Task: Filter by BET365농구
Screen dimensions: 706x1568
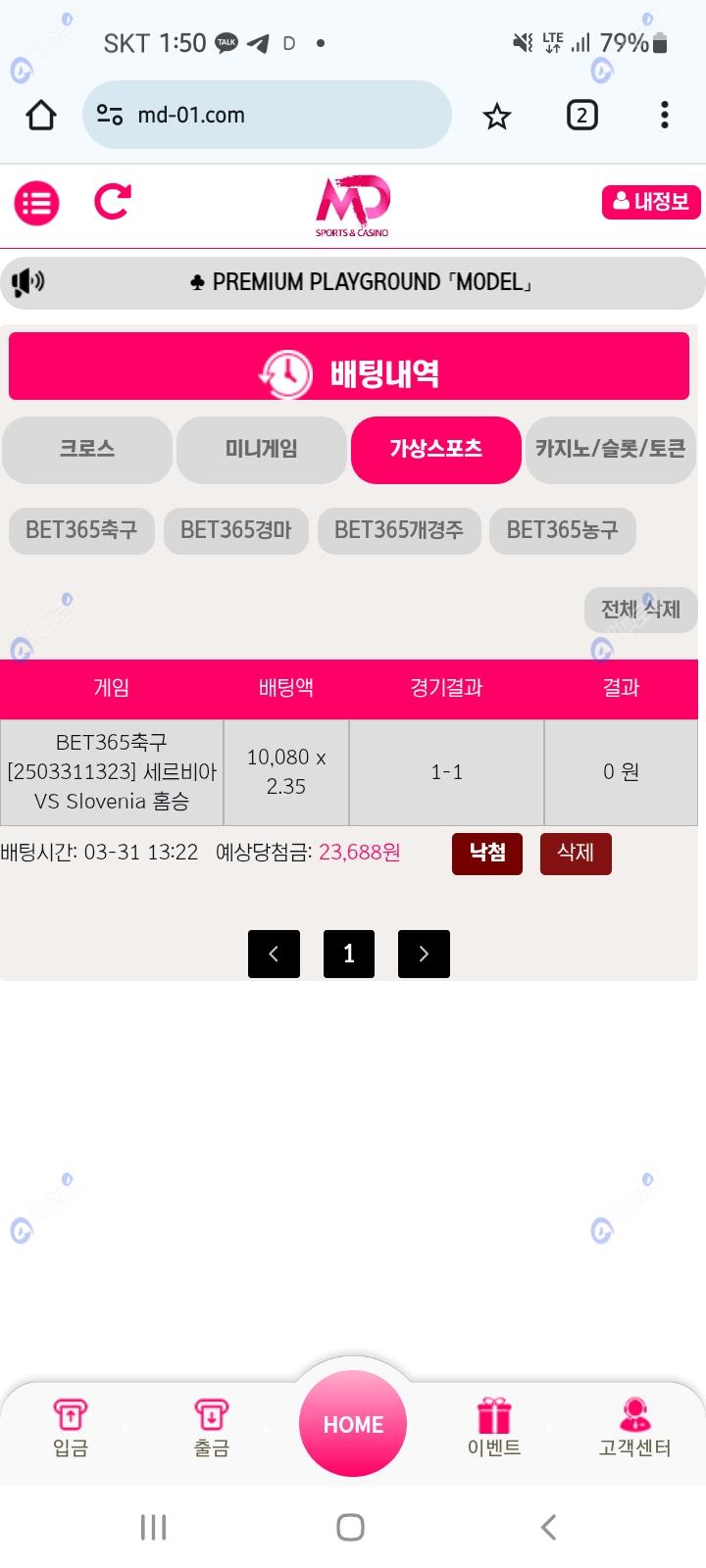Action: click(562, 530)
